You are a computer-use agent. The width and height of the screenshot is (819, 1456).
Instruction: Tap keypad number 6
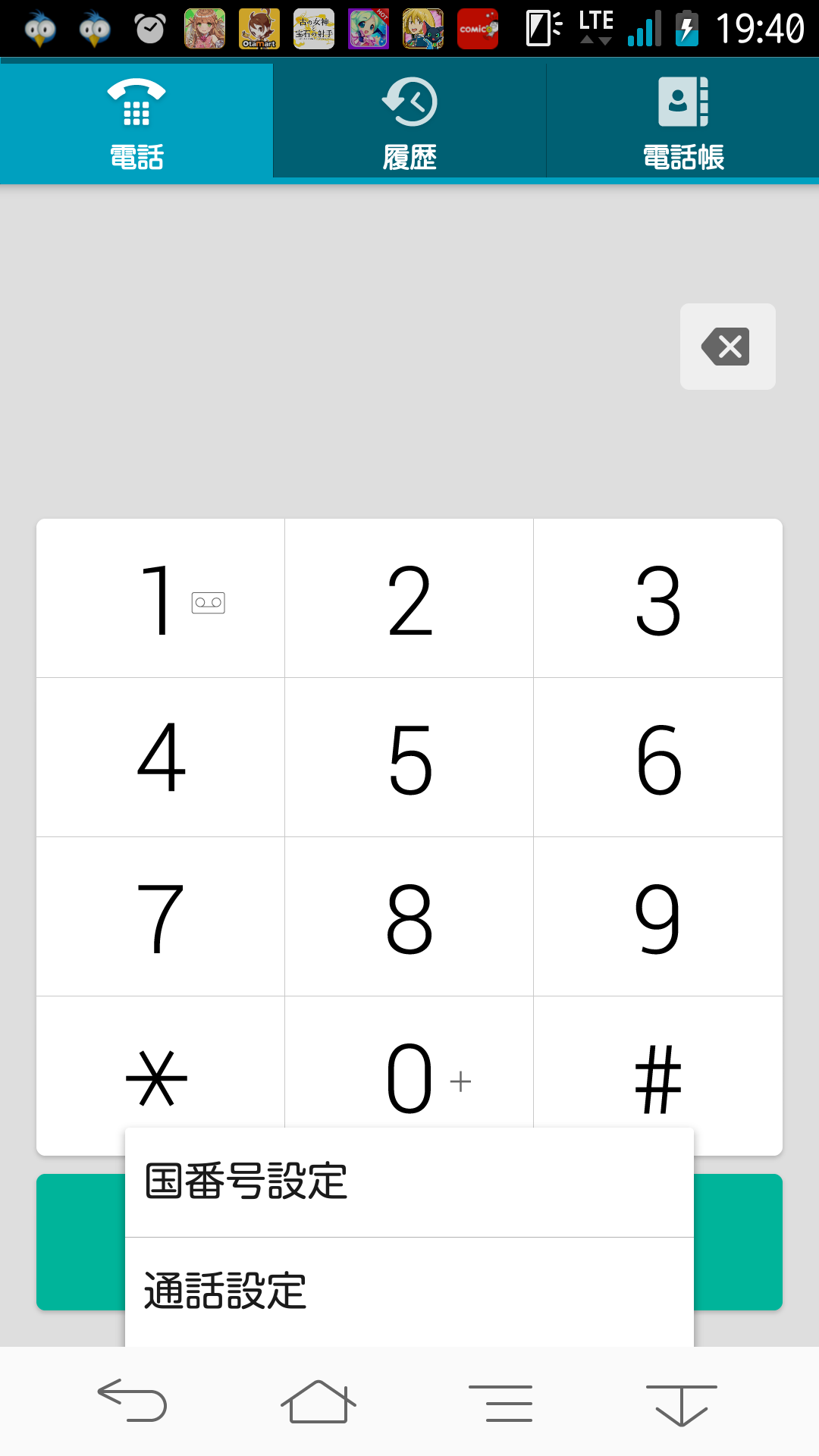658,758
